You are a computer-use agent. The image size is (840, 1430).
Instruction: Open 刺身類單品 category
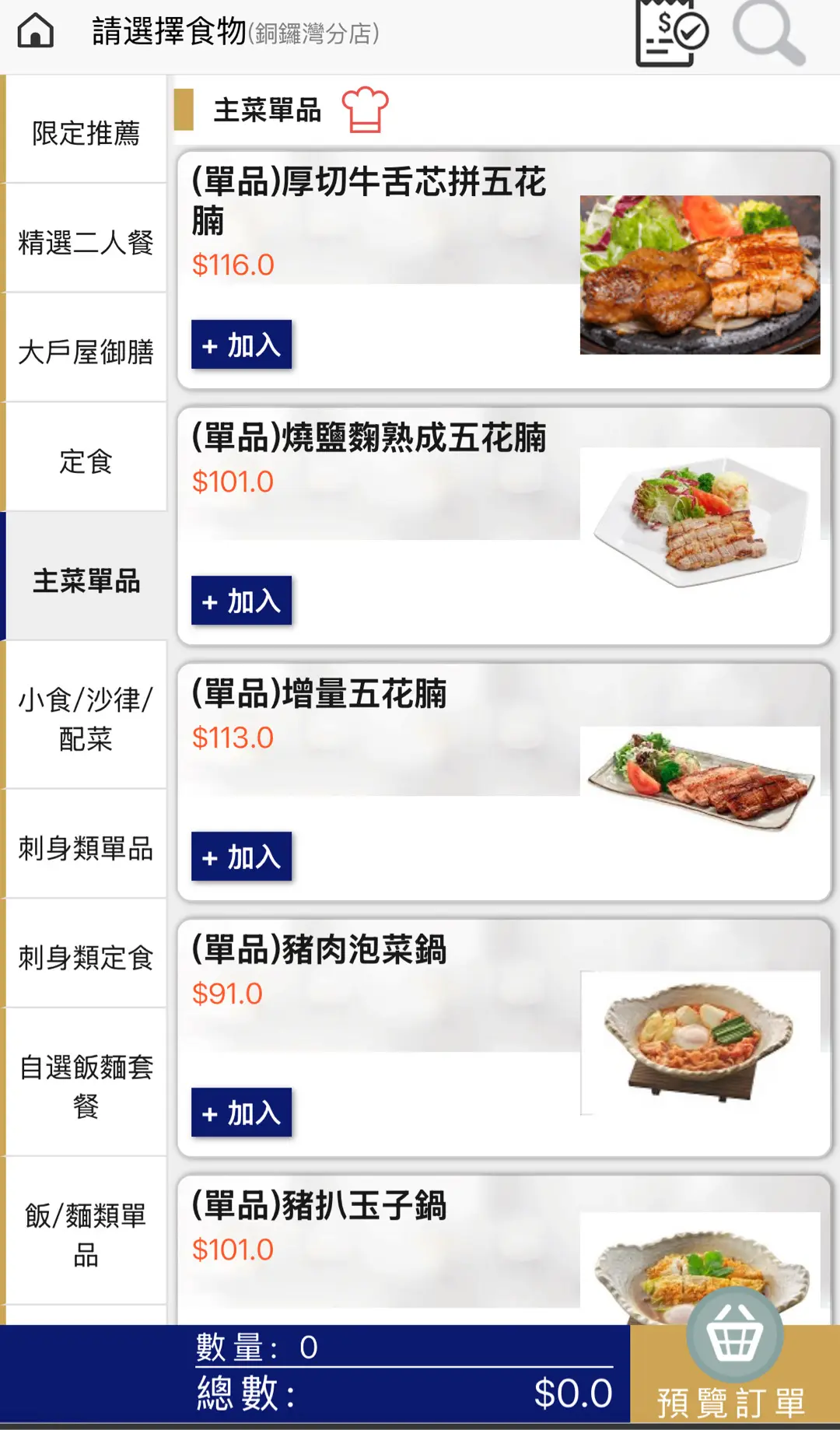pos(86,847)
